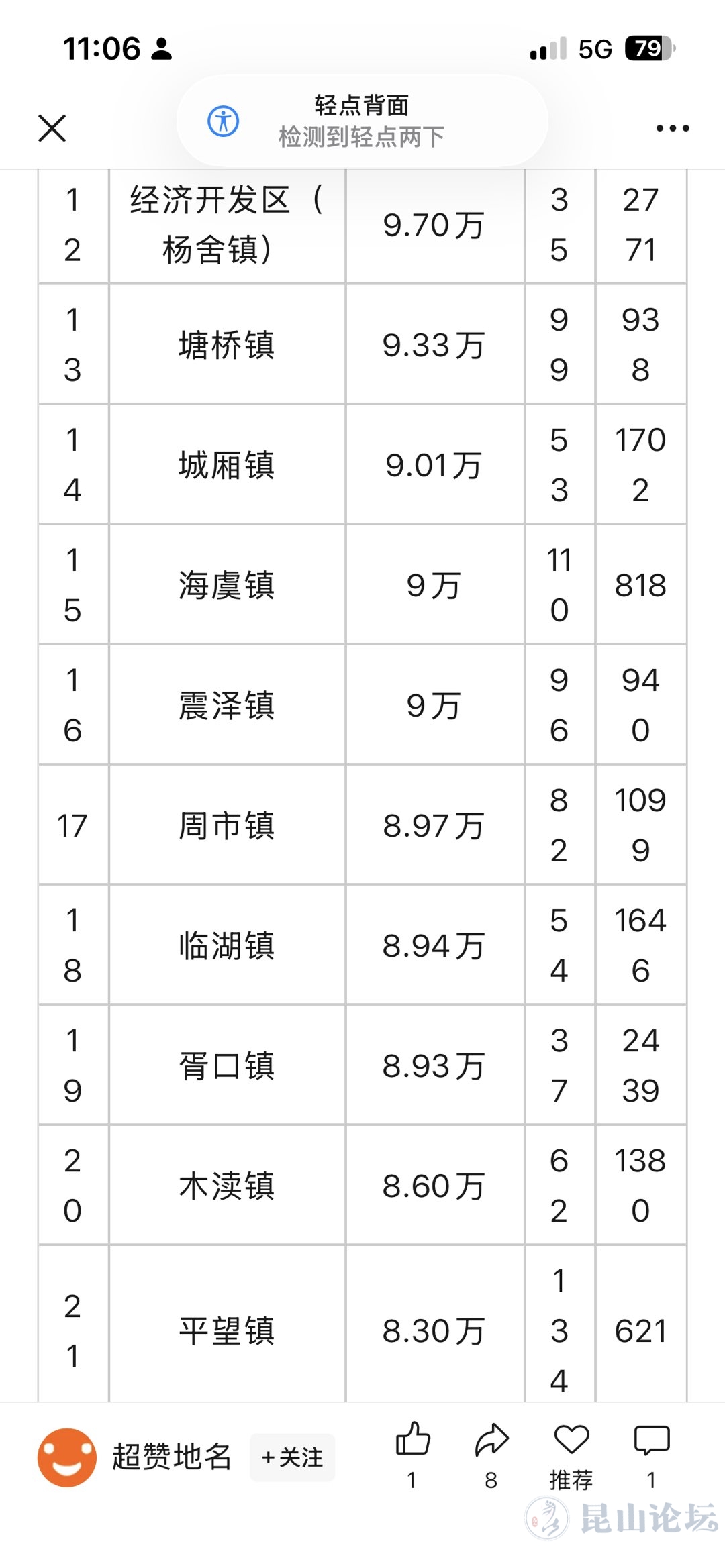
Task: Open the comments section
Action: (651, 1441)
